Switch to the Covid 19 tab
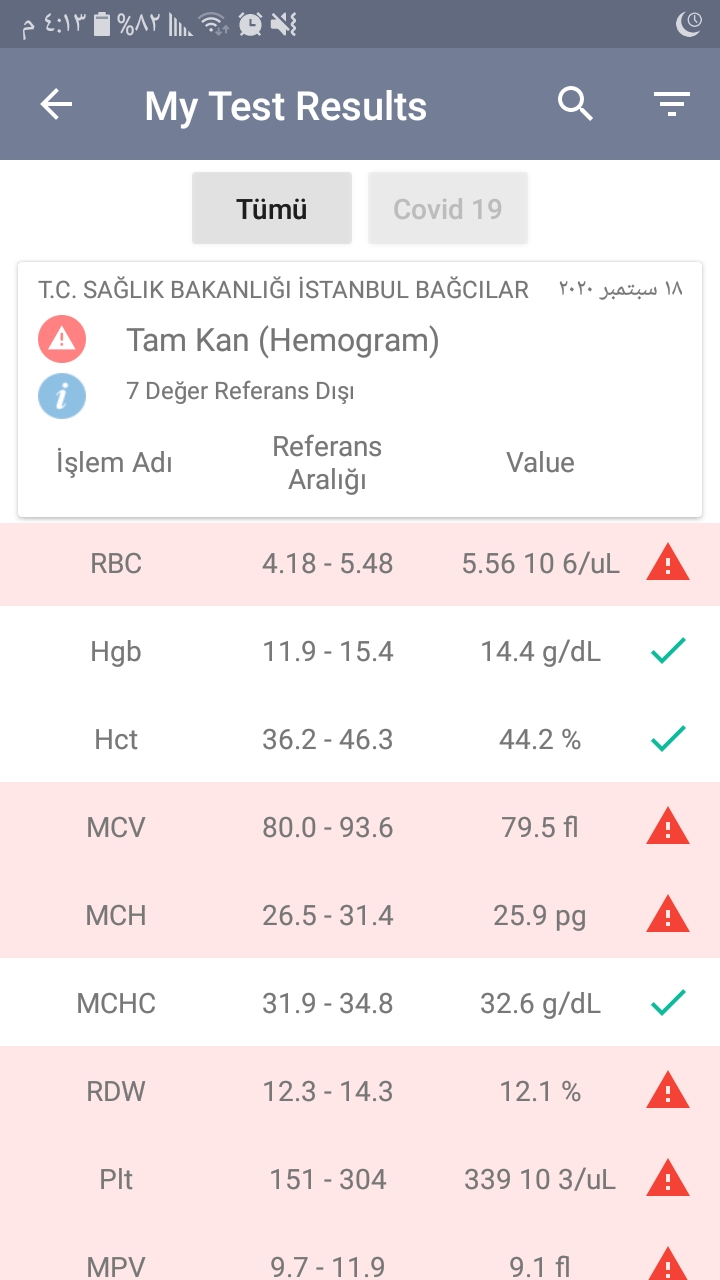Image resolution: width=720 pixels, height=1280 pixels. pos(448,208)
